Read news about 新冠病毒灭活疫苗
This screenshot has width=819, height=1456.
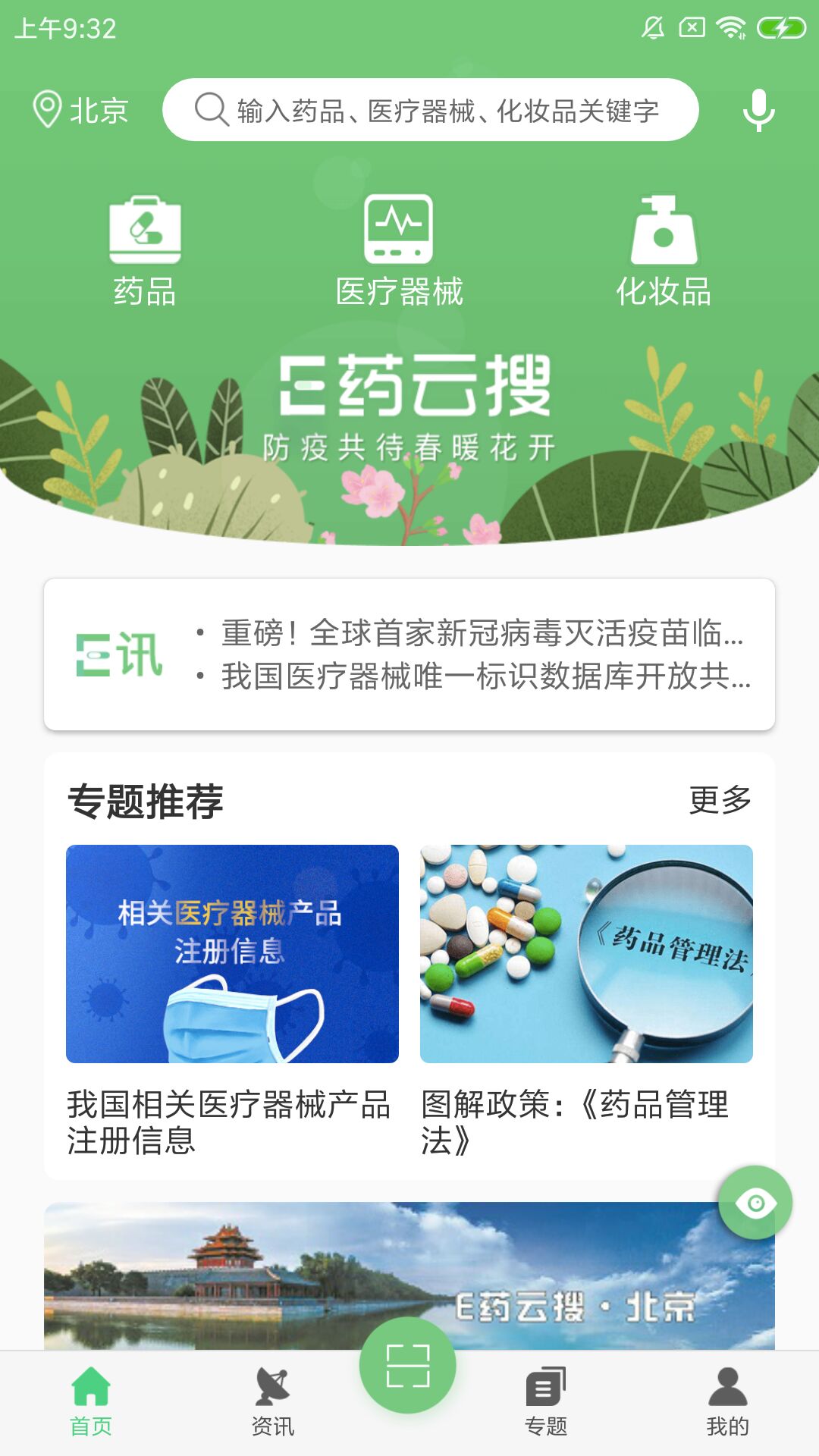[x=482, y=633]
